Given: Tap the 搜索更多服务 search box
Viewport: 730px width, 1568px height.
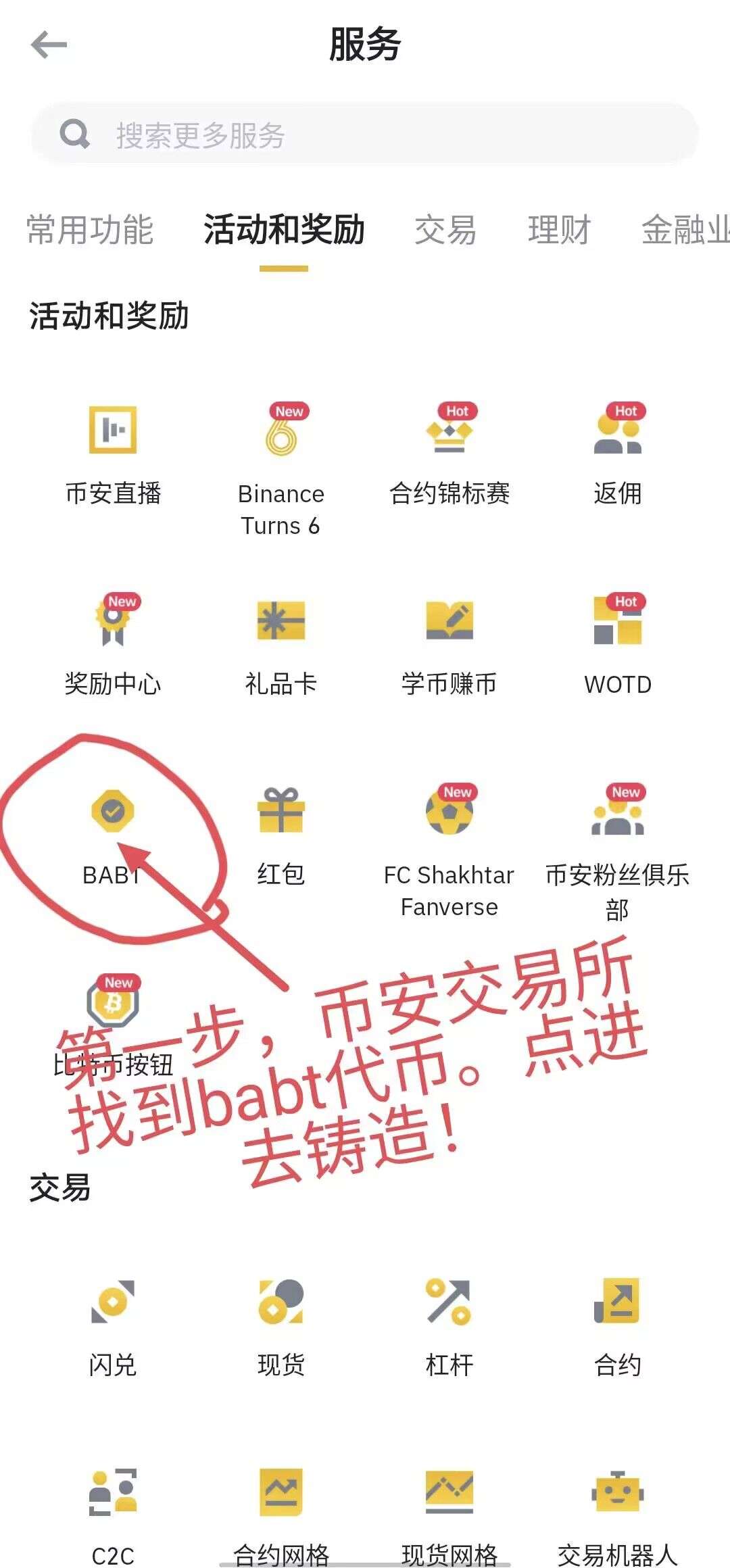Looking at the screenshot, I should pos(364,134).
